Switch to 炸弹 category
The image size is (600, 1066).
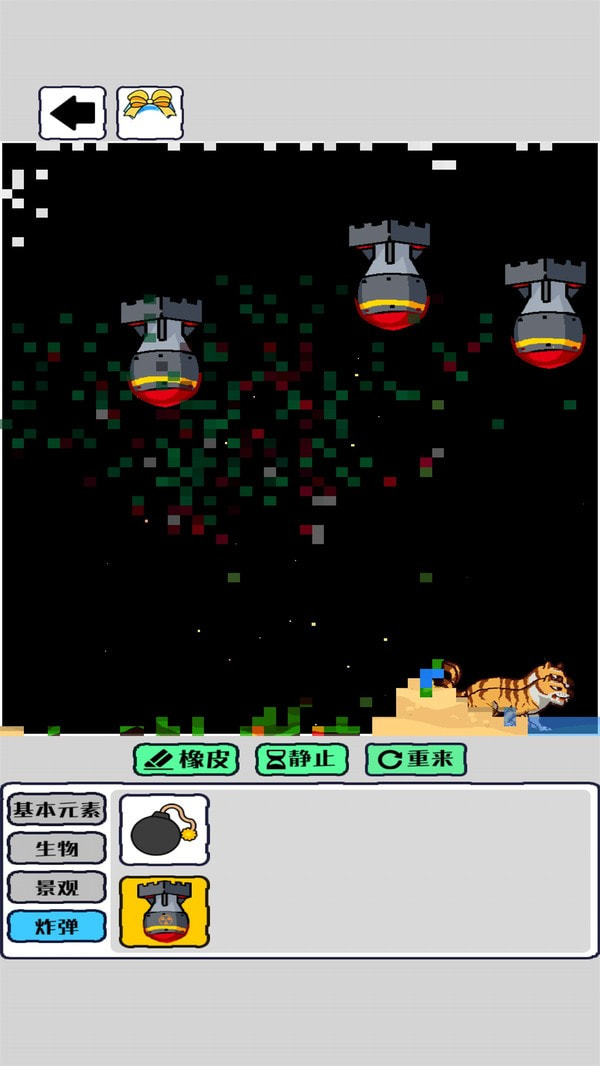tap(57, 926)
